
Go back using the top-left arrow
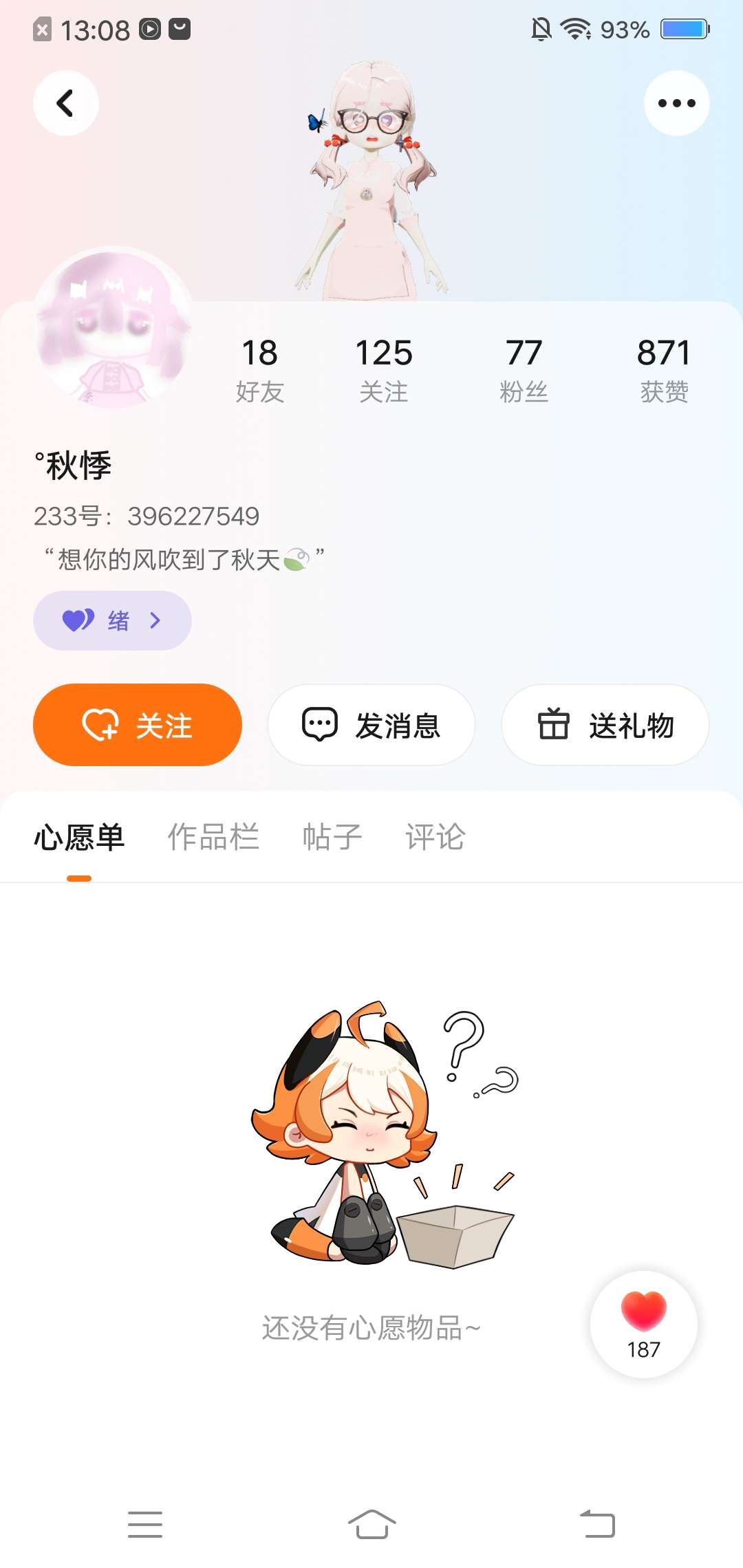point(65,103)
